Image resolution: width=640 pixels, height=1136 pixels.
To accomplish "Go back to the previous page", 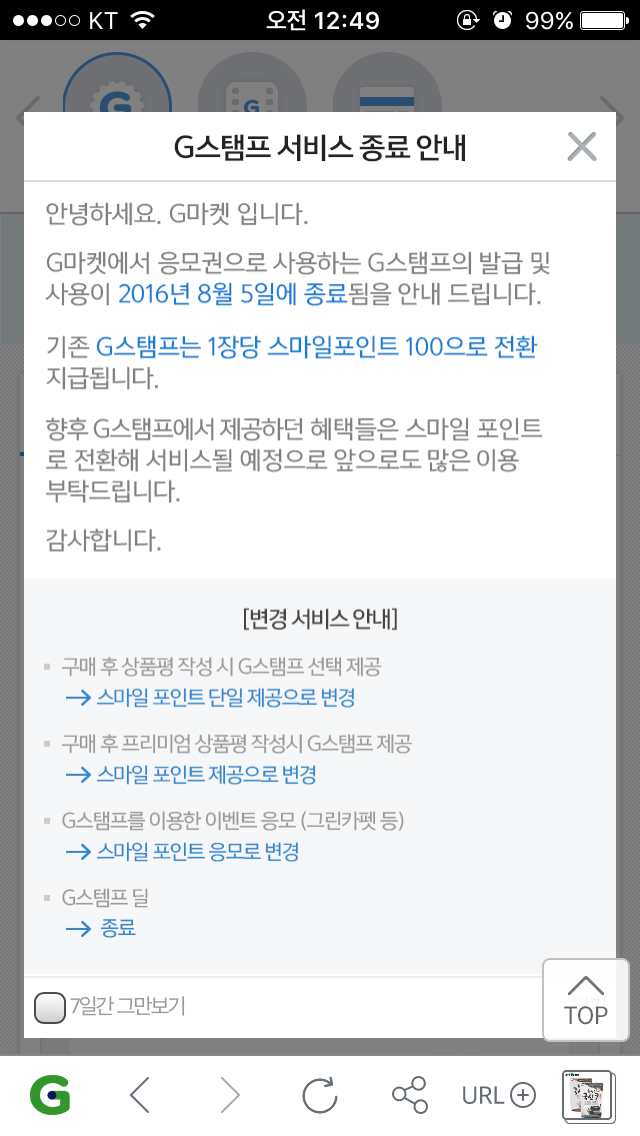I will (x=140, y=1095).
